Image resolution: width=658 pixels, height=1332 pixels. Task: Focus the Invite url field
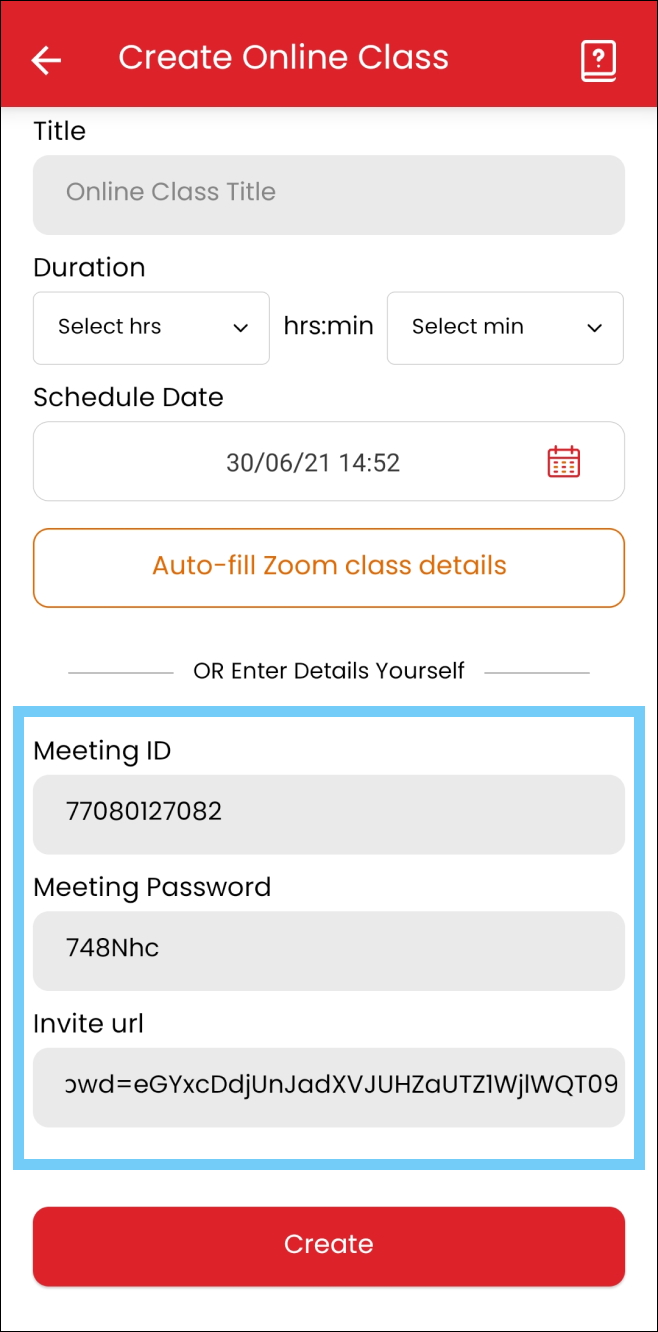point(328,1087)
